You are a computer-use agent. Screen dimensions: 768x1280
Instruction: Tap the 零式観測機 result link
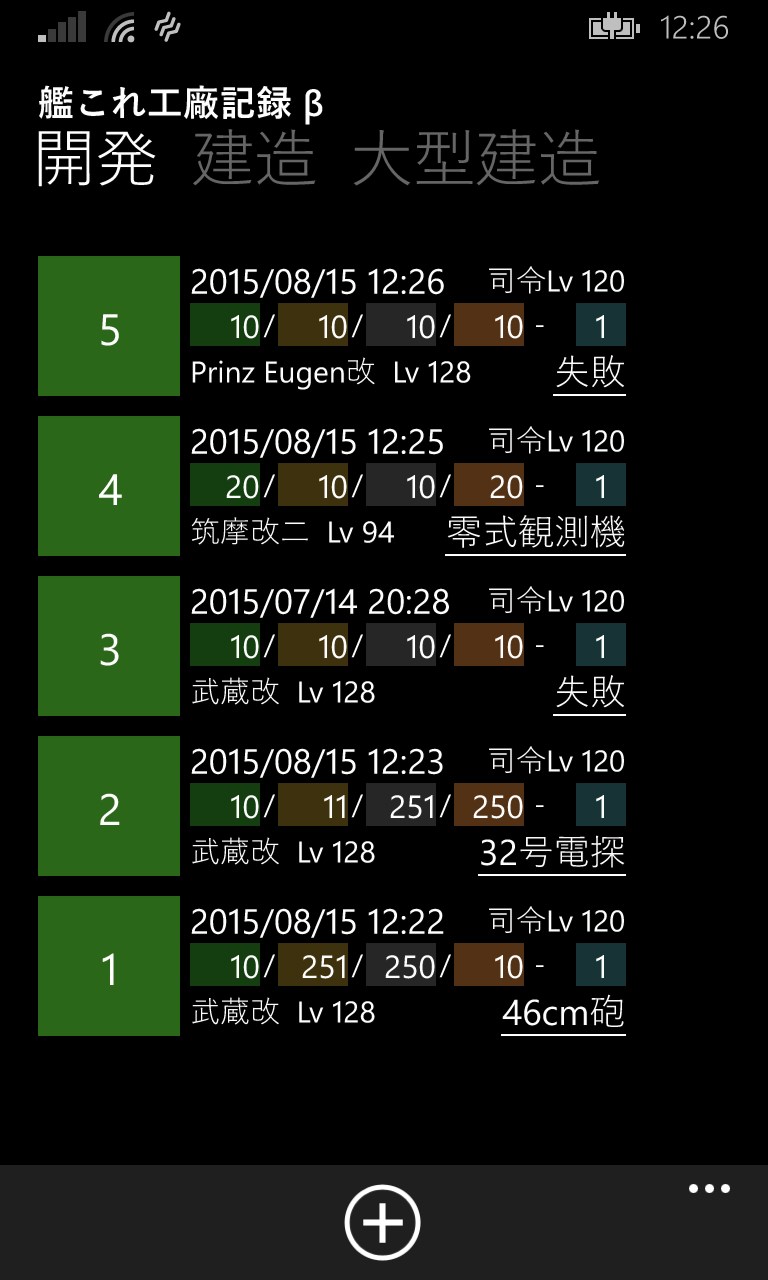[x=536, y=533]
